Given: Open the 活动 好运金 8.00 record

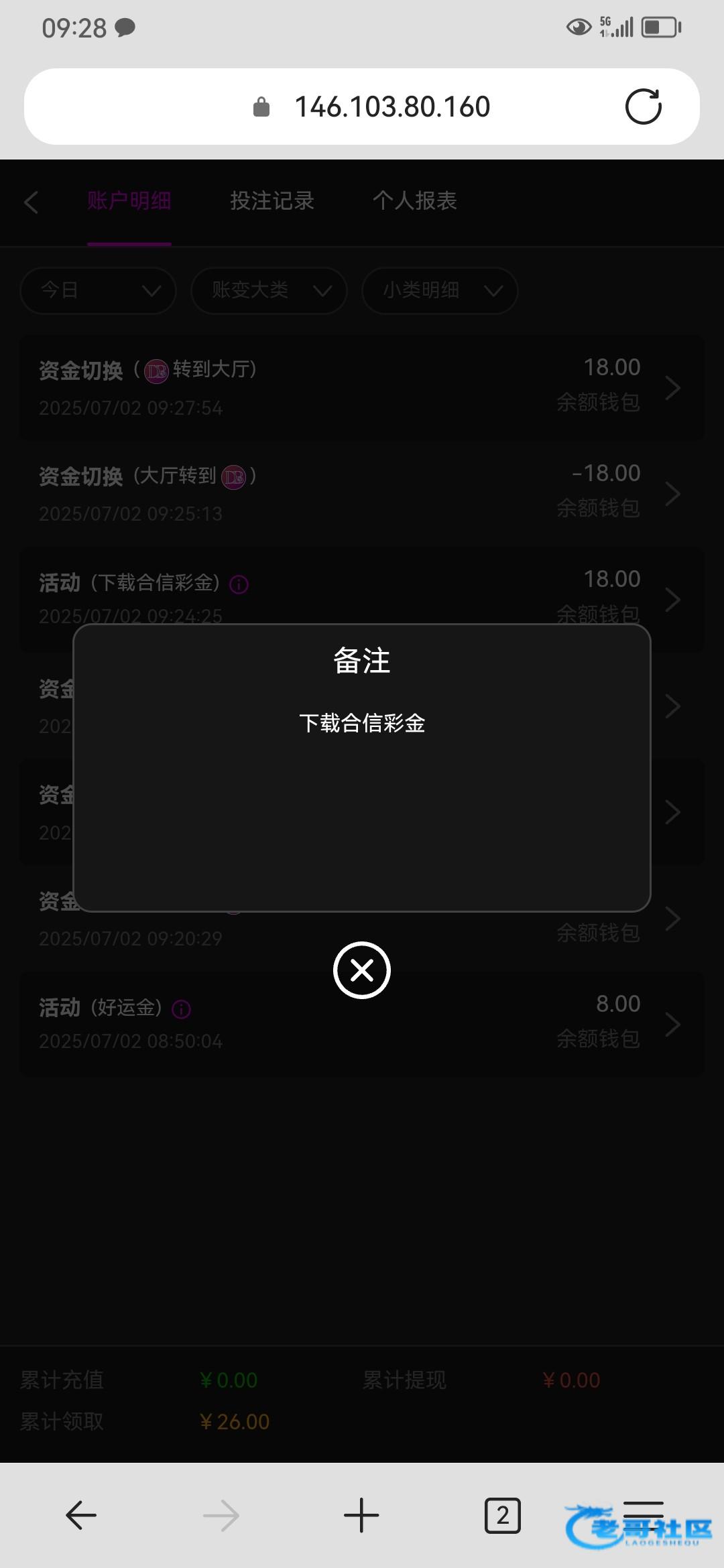Looking at the screenshot, I should click(362, 1023).
